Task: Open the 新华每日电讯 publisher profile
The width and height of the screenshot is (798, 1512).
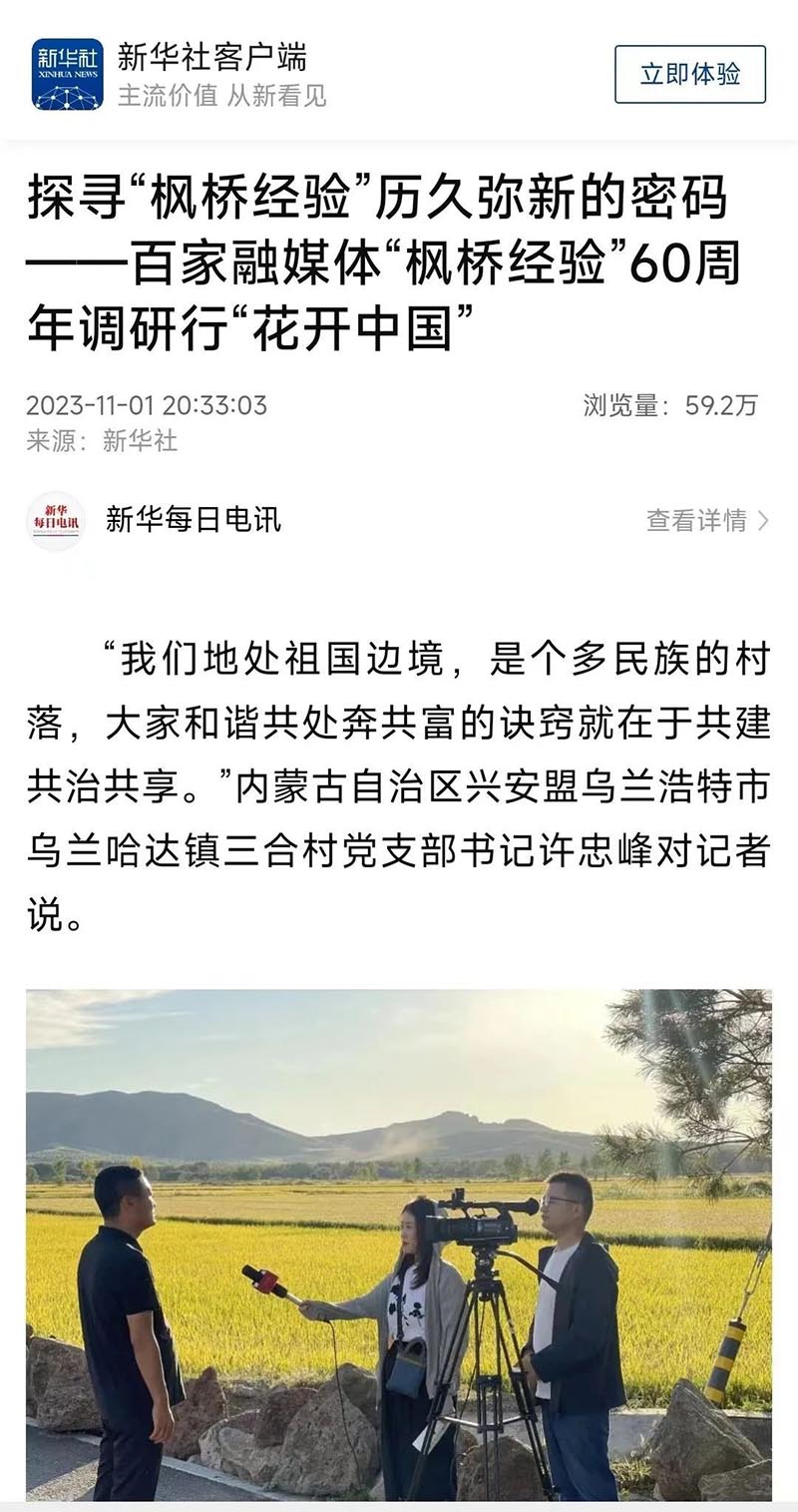Action: click(x=193, y=519)
